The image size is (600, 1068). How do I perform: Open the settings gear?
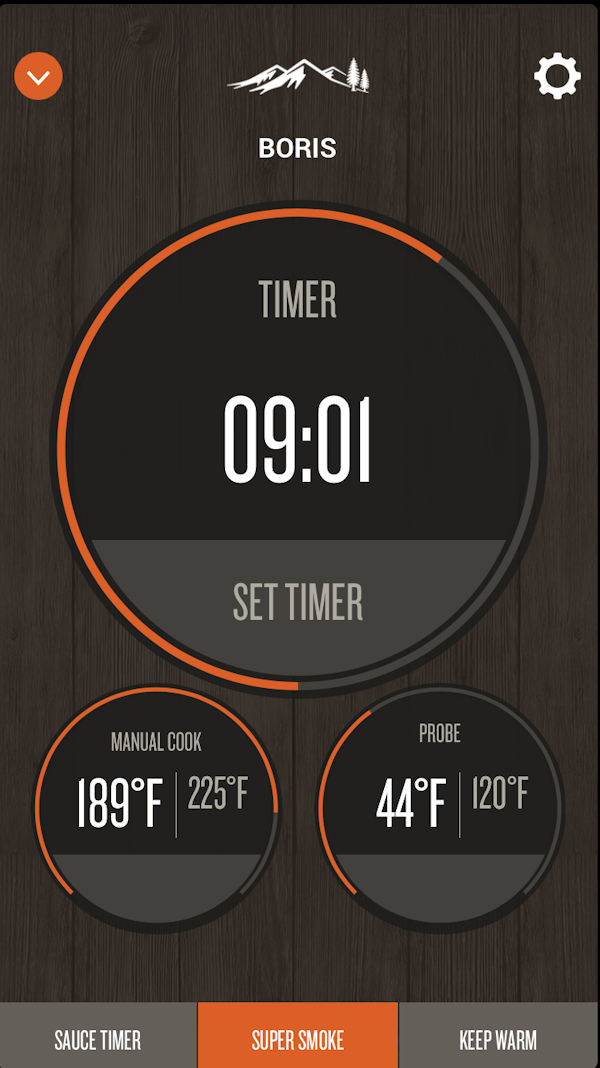pos(557,77)
